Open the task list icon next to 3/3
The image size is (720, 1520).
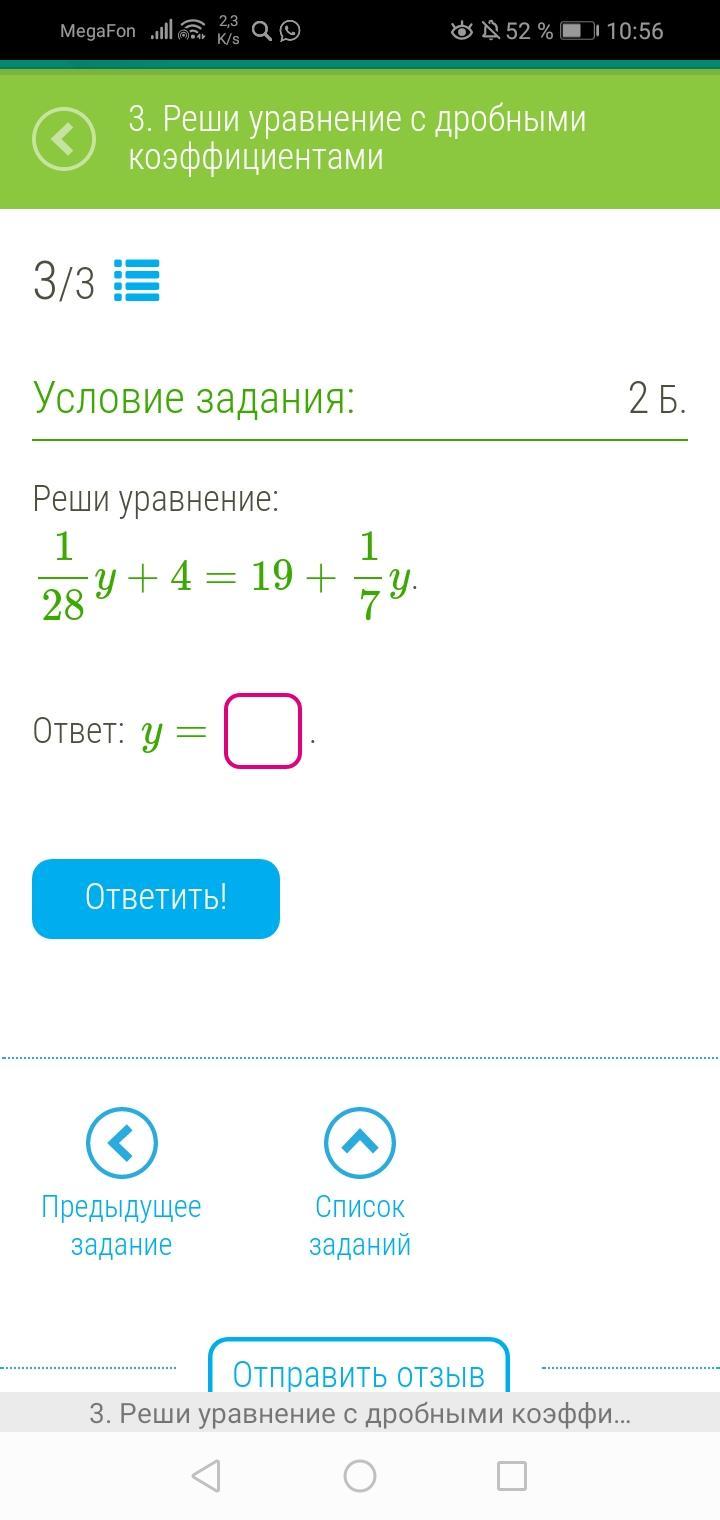(x=137, y=281)
